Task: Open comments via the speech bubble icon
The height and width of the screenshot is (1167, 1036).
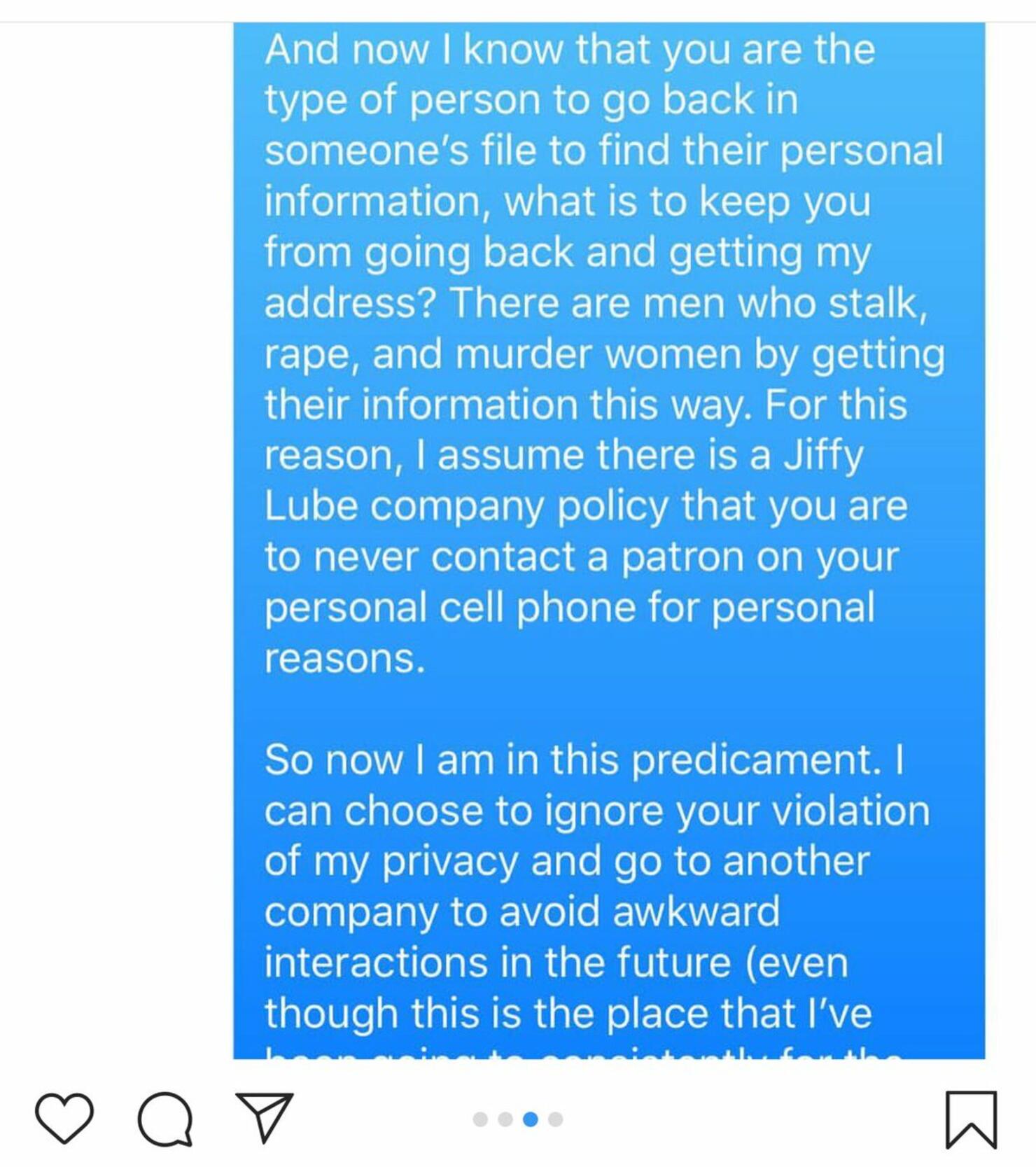Action: coord(165,1119)
